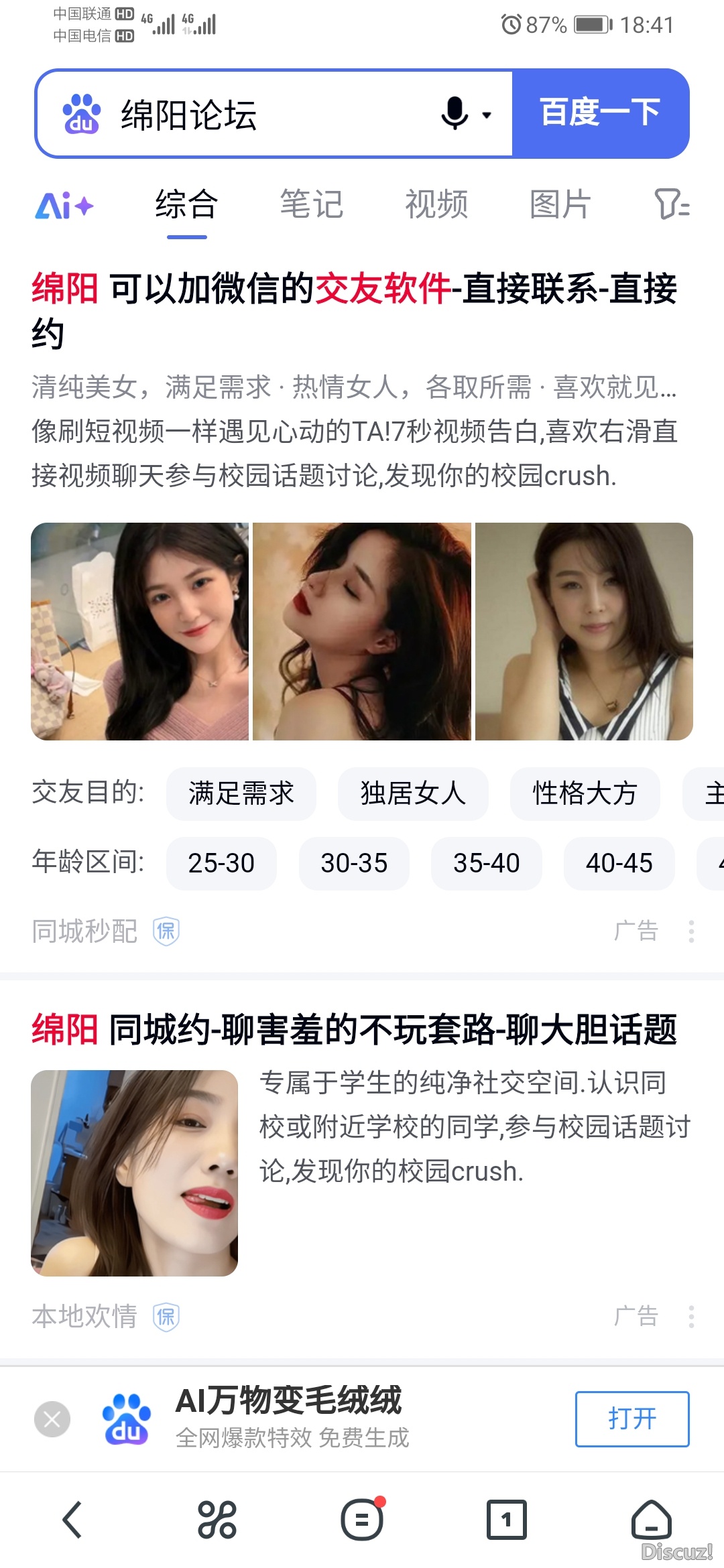Tap the 绵阳论坛 search box
This screenshot has height=1568, width=724.
point(268,114)
